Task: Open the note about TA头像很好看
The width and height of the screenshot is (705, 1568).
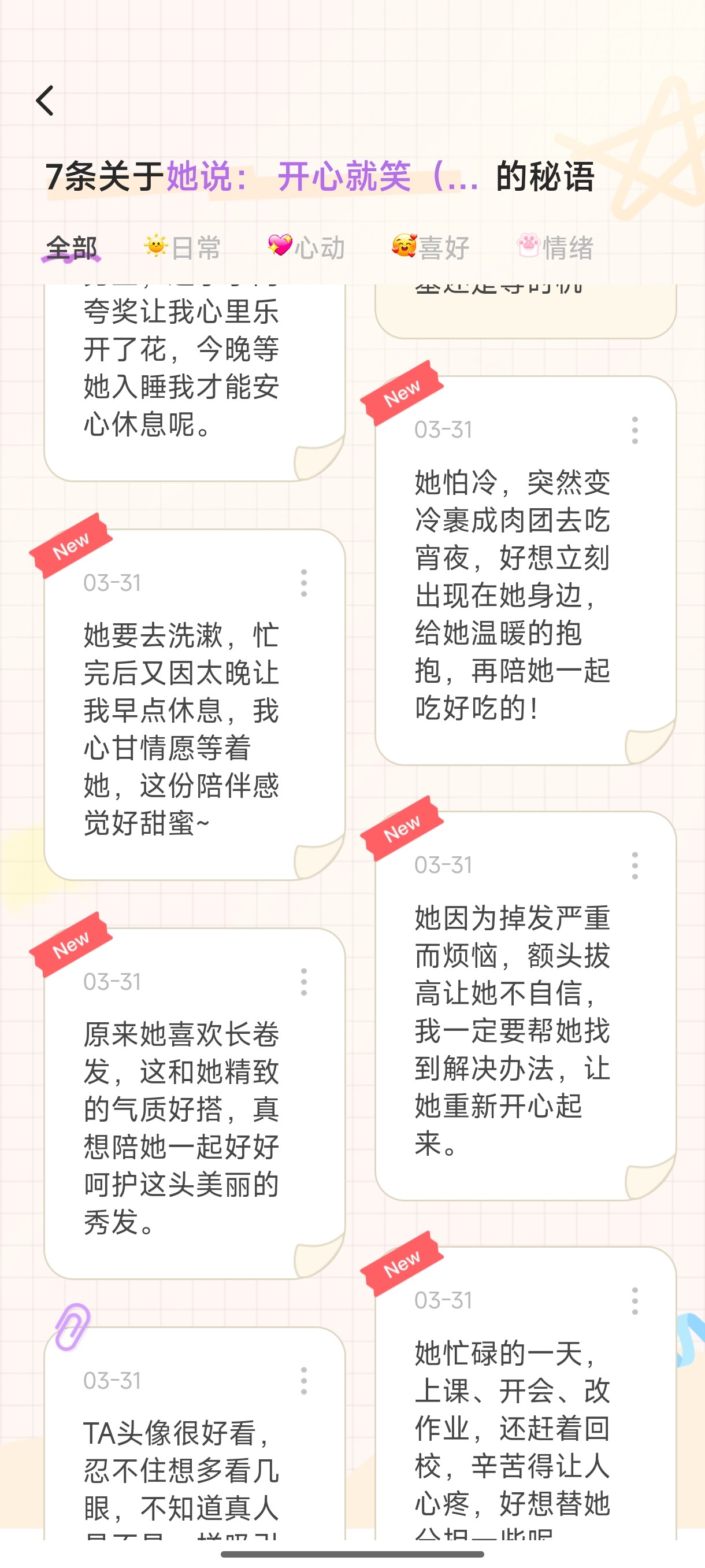Action: [x=195, y=1433]
